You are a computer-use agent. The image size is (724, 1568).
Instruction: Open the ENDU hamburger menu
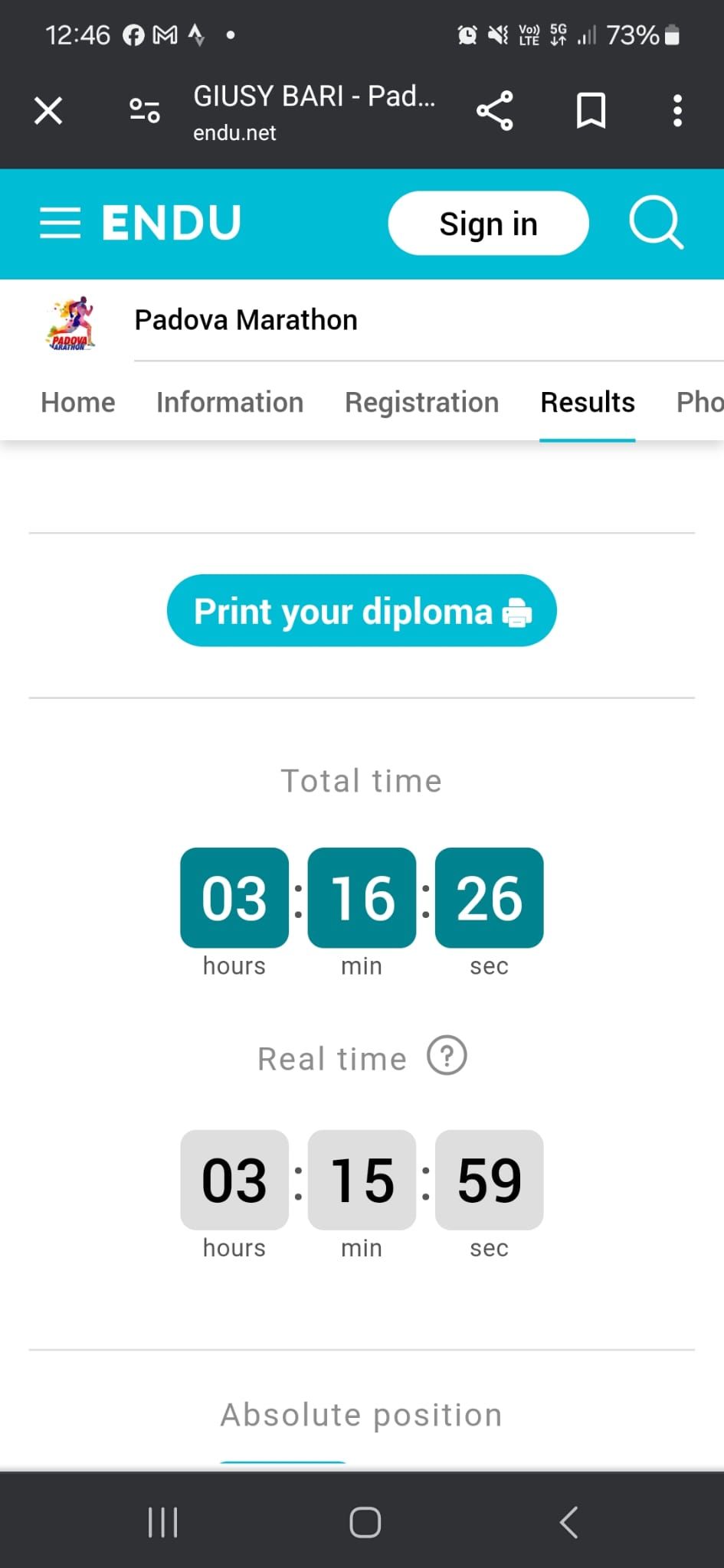tap(60, 223)
